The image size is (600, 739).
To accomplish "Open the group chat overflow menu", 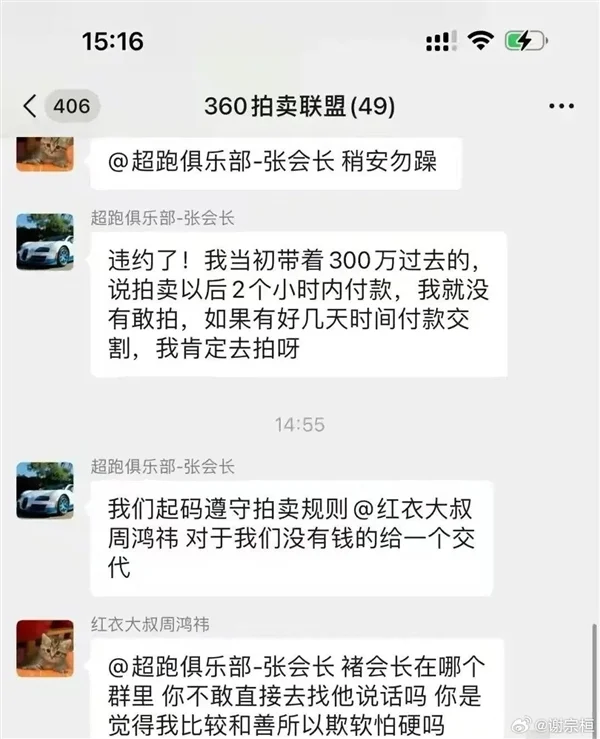I will tap(560, 105).
